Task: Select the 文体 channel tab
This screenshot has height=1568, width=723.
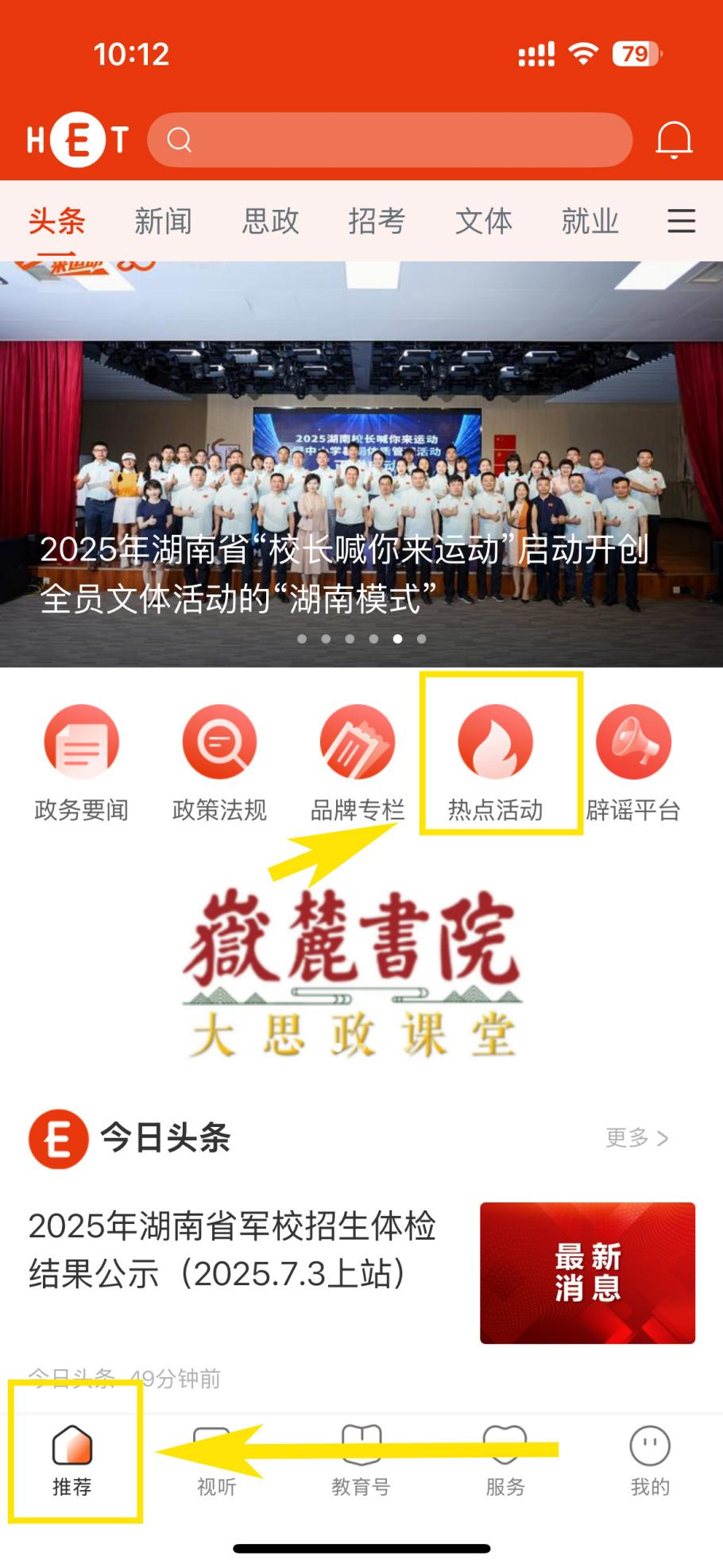Action: pos(483,221)
